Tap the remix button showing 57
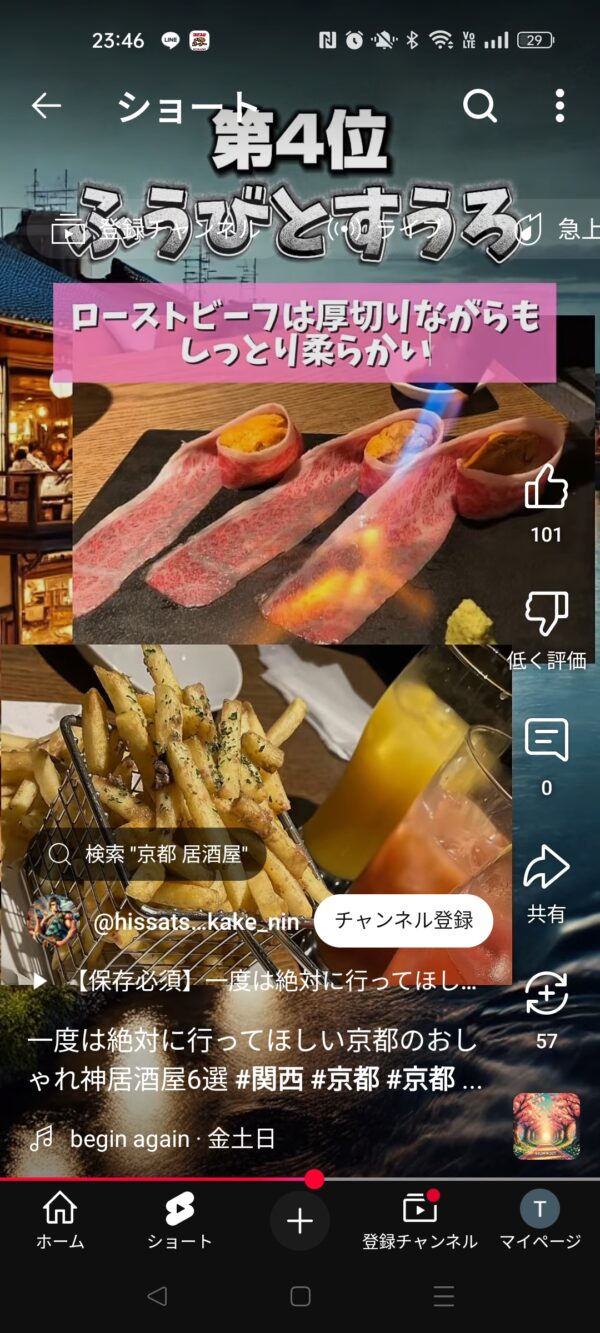600x1333 pixels. pos(546,995)
